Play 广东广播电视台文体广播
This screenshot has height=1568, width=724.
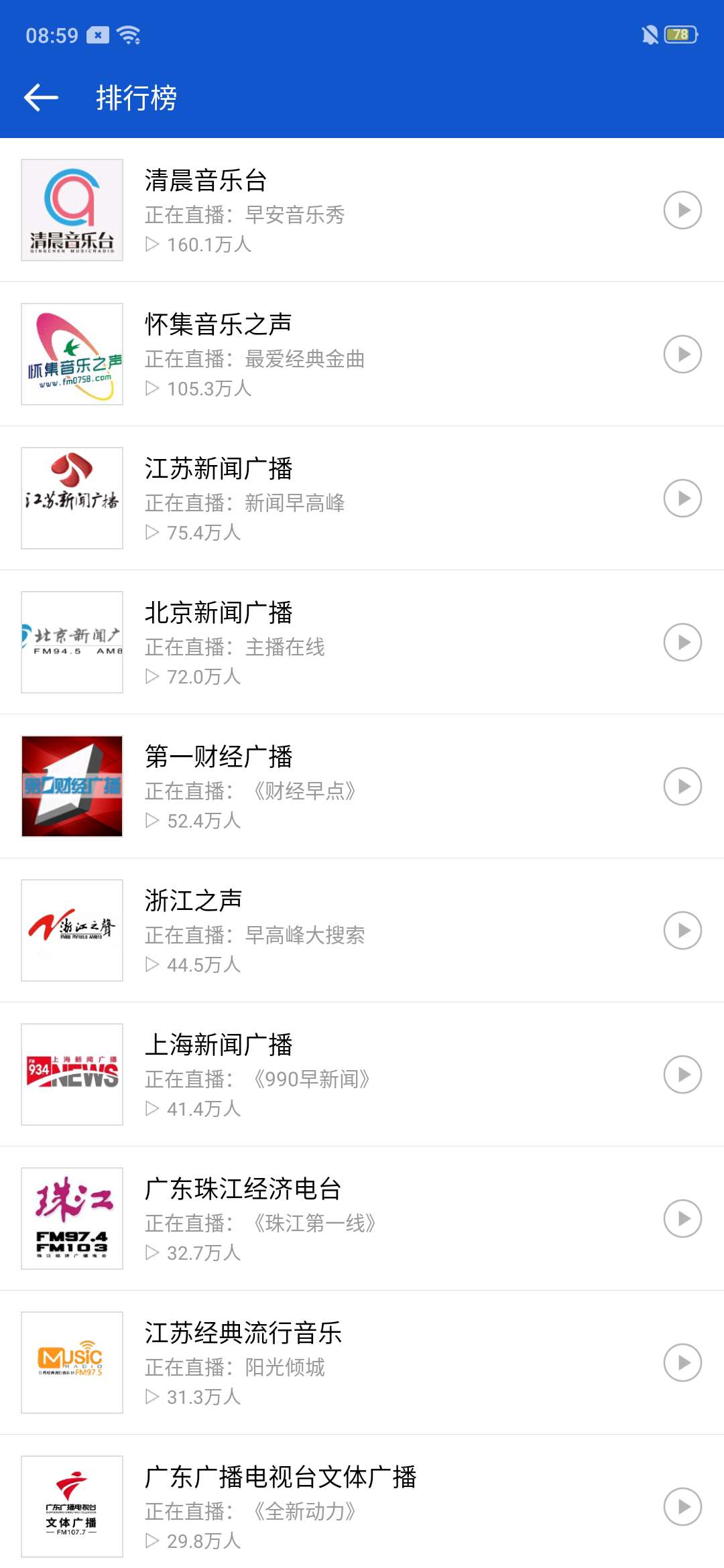click(x=682, y=1507)
